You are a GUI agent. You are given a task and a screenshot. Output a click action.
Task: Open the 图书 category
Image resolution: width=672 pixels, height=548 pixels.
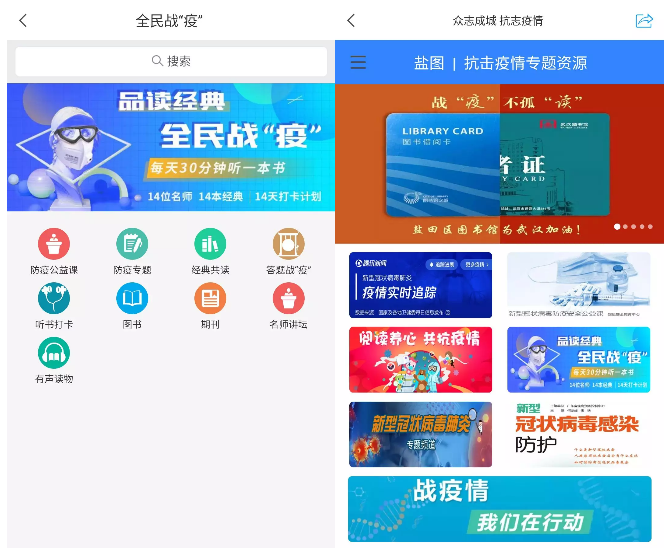tap(132, 299)
